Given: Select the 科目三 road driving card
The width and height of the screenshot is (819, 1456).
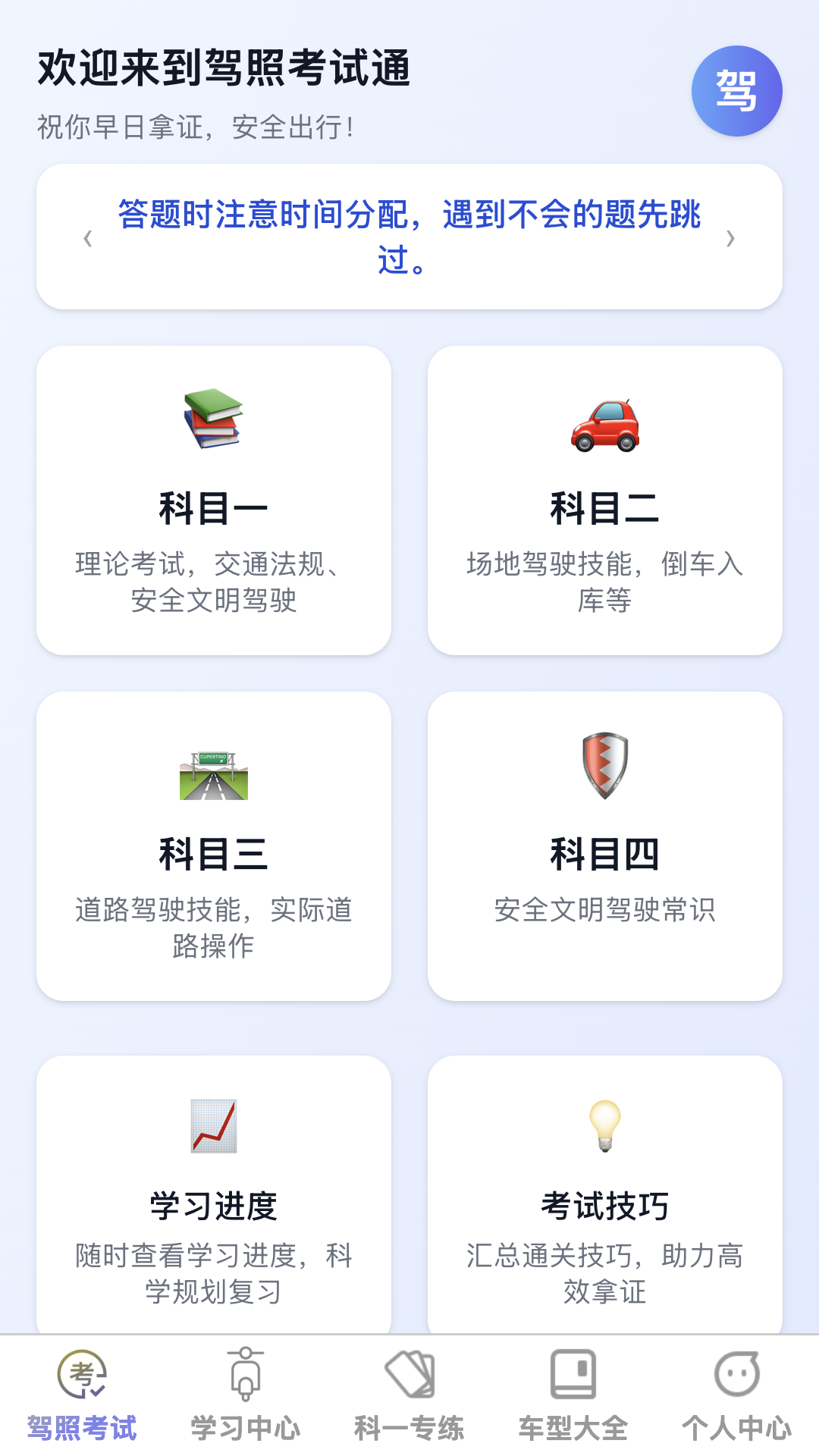Looking at the screenshot, I should pyautogui.click(x=214, y=846).
